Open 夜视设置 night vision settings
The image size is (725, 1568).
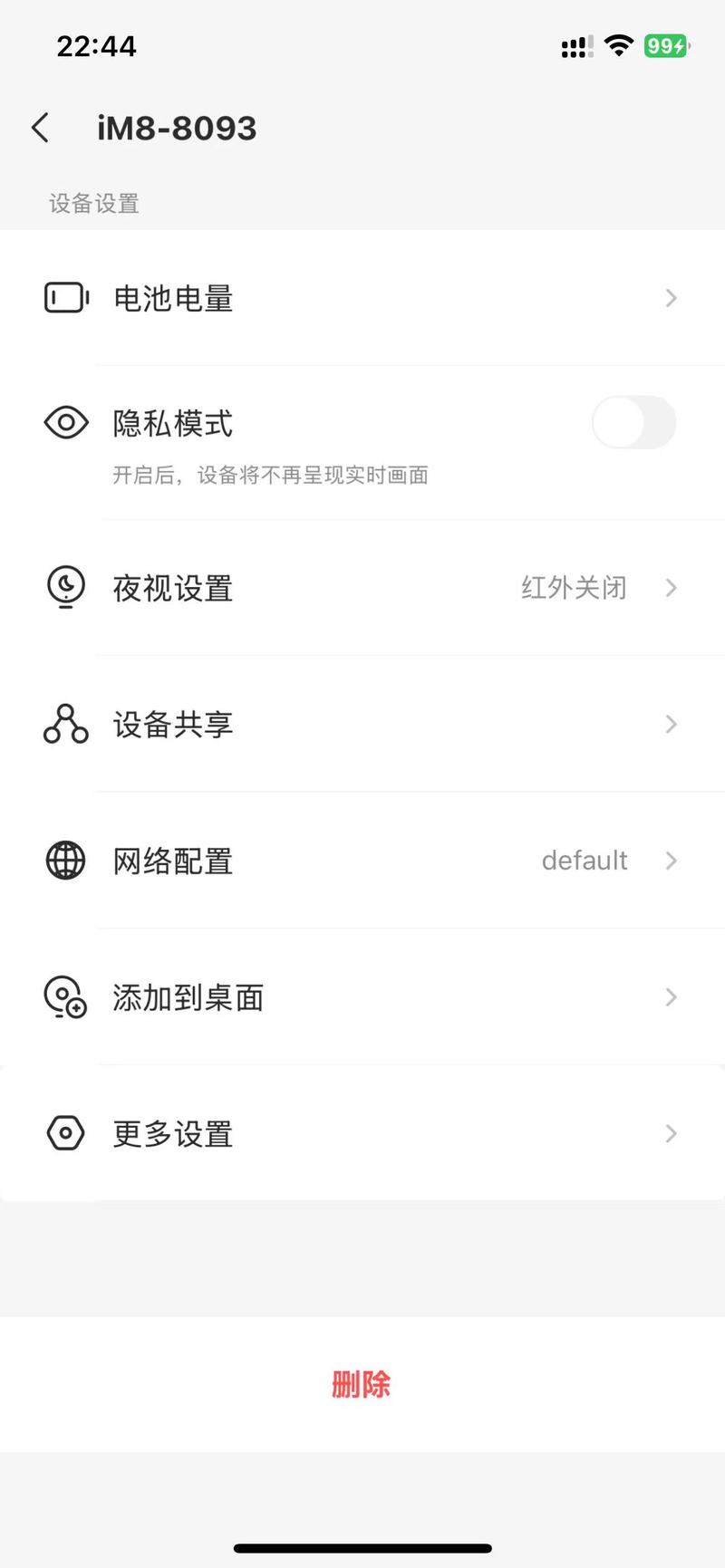pos(362,588)
